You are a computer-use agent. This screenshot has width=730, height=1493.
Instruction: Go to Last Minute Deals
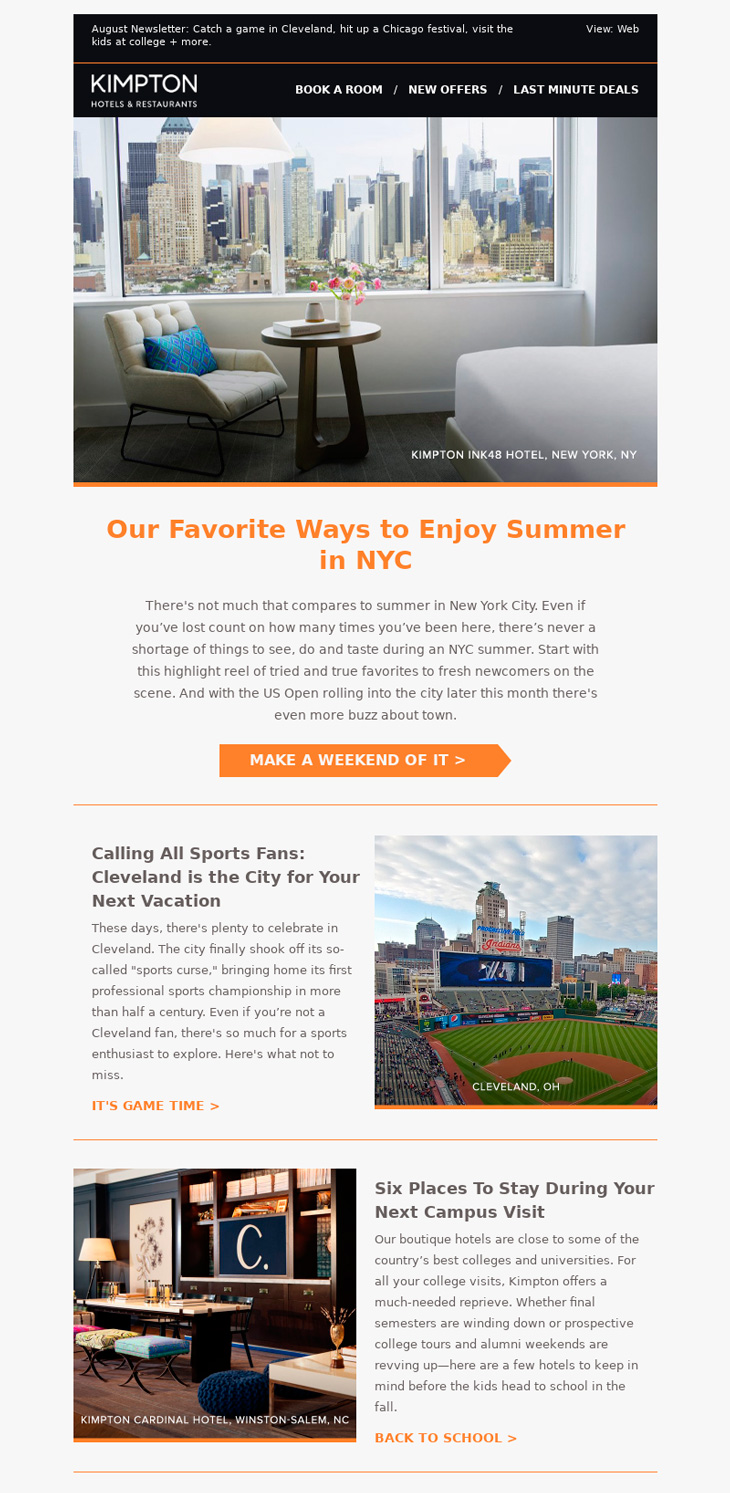pyautogui.click(x=575, y=90)
